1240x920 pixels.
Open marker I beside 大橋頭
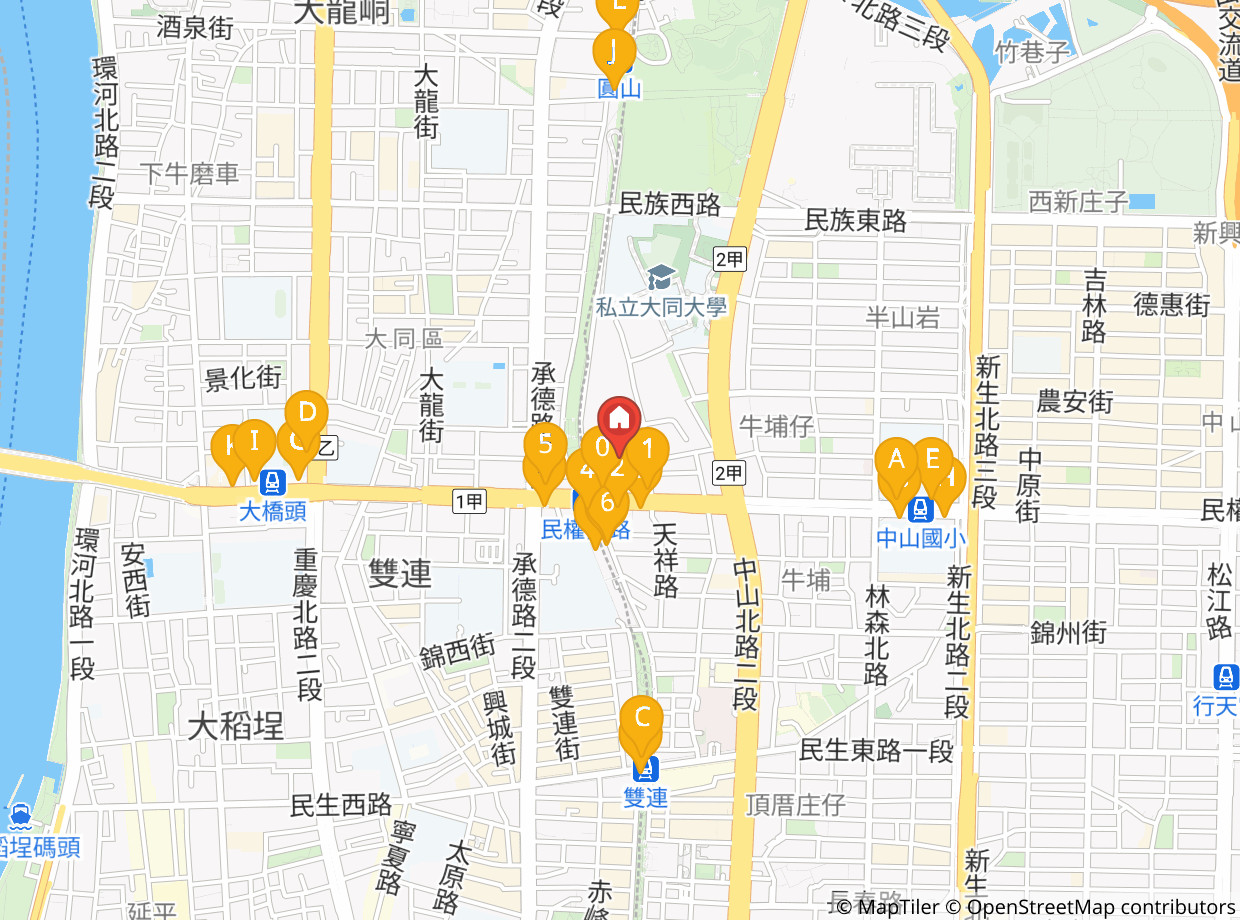click(255, 440)
